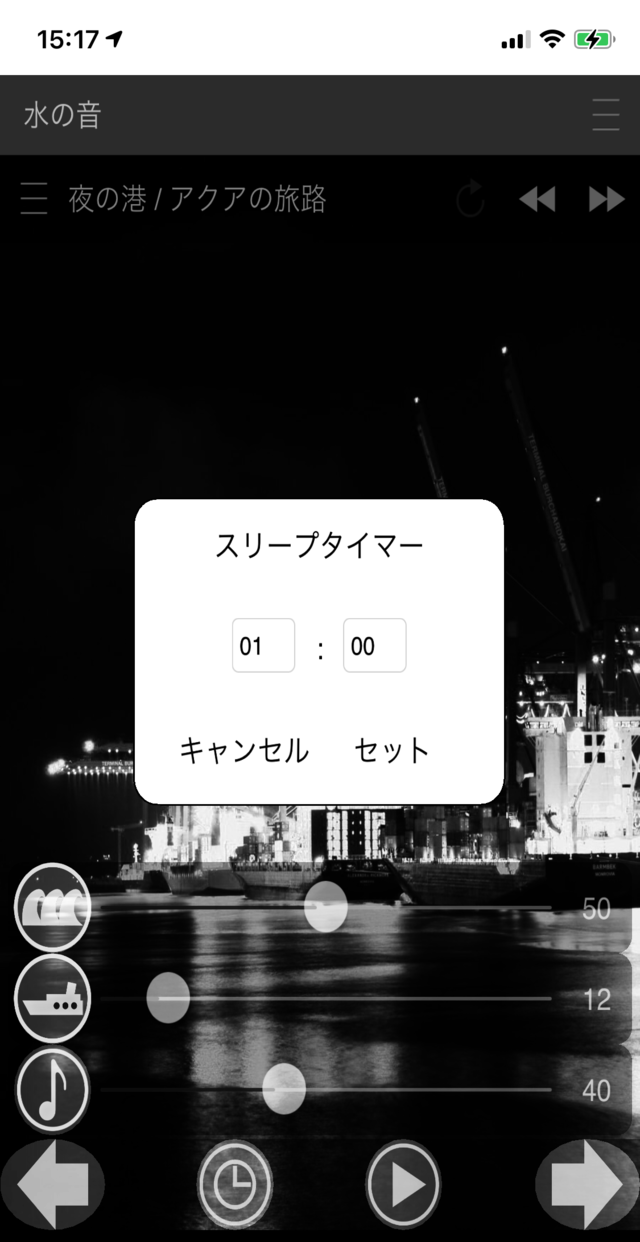Toggle the wave sound icon
This screenshot has height=1242, width=640.
click(52, 907)
